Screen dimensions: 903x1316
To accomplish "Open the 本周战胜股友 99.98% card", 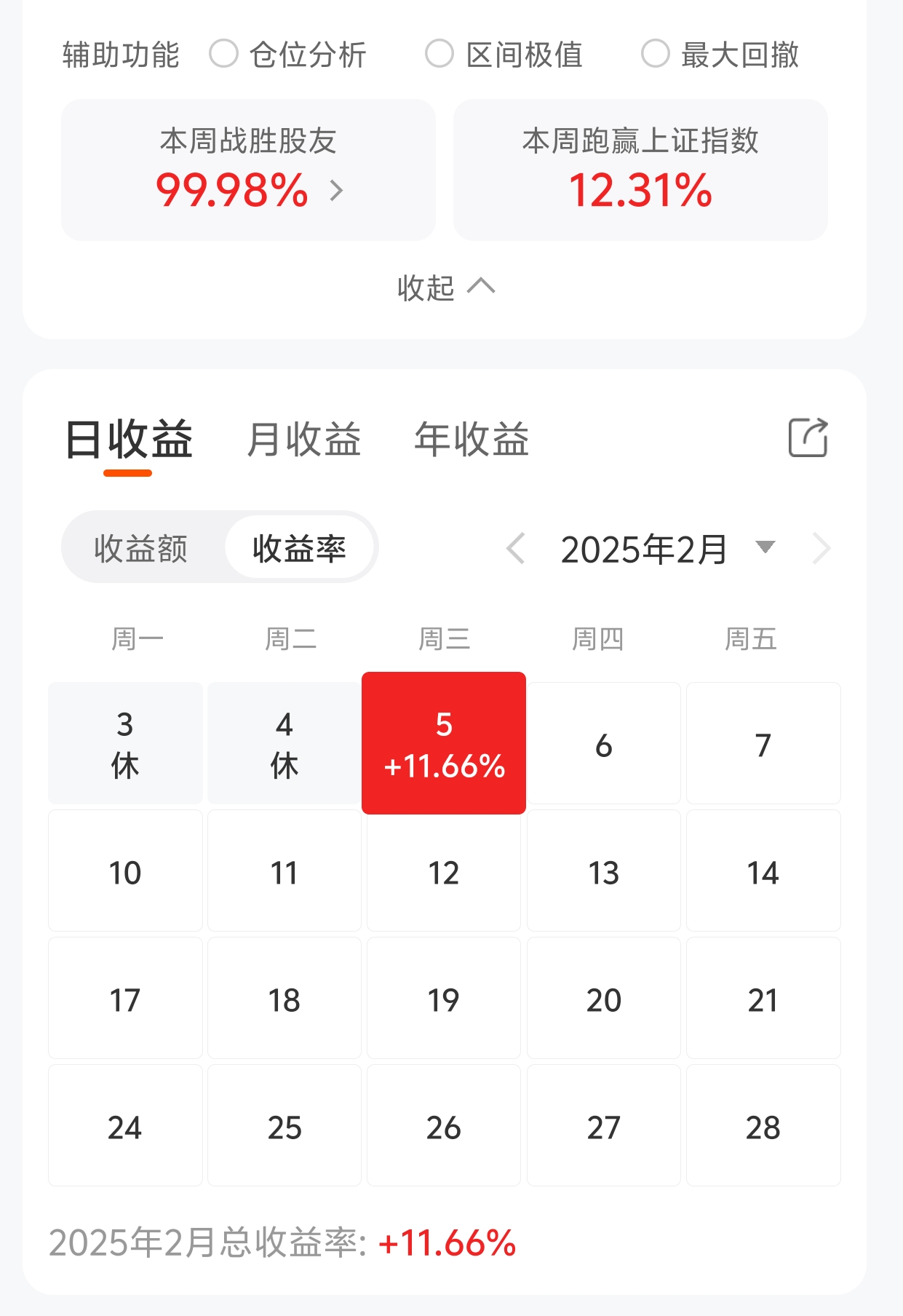I will [247, 170].
